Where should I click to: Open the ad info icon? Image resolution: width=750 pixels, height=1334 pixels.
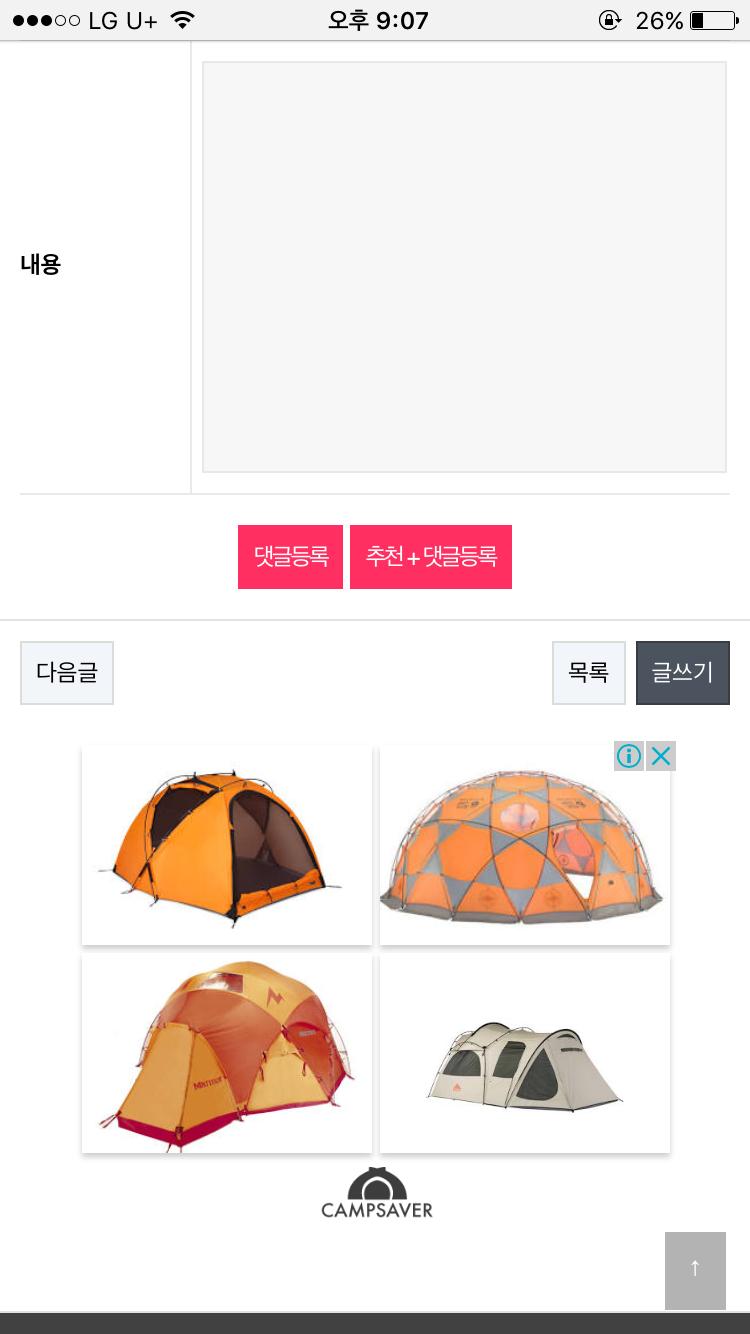click(629, 756)
